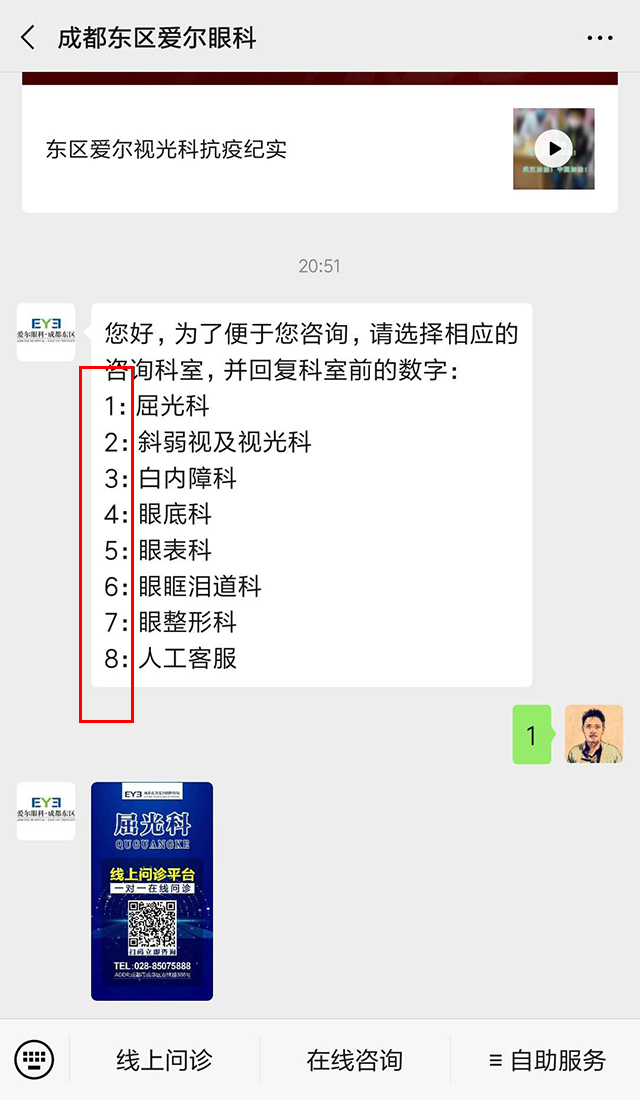
Task: Open the three-dot more options menu
Action: coord(600,38)
